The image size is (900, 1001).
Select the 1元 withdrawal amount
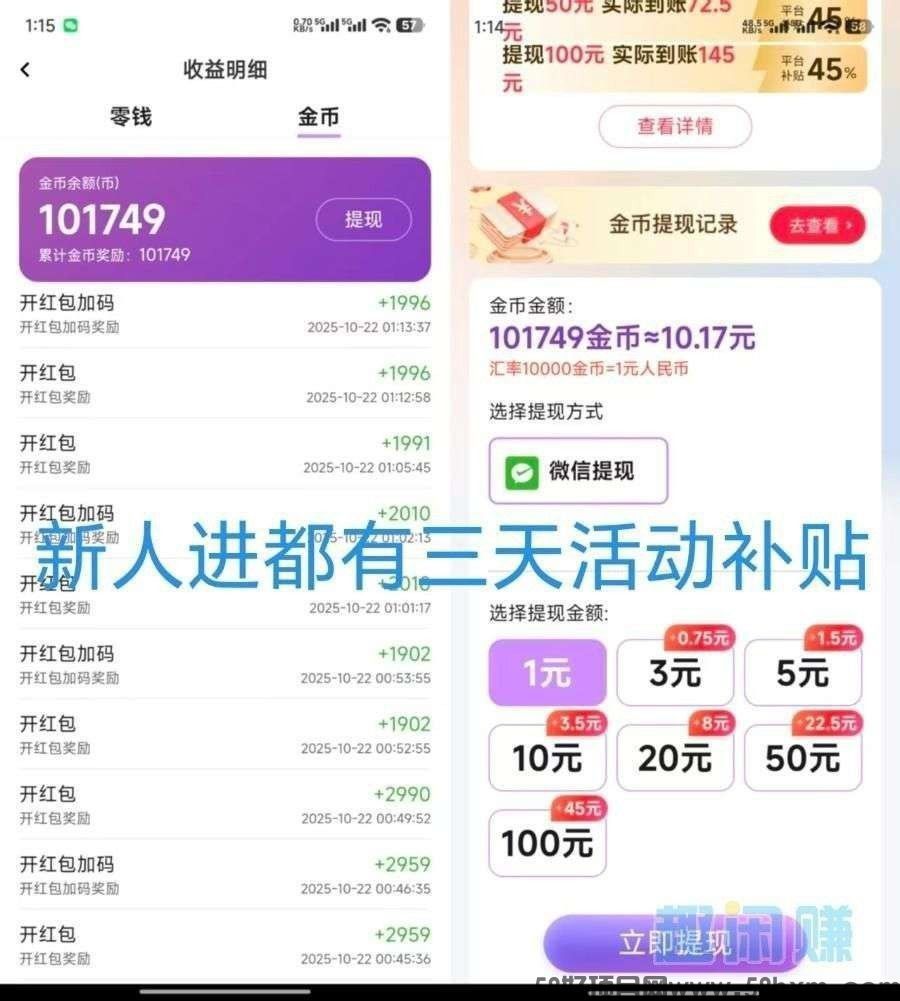546,673
